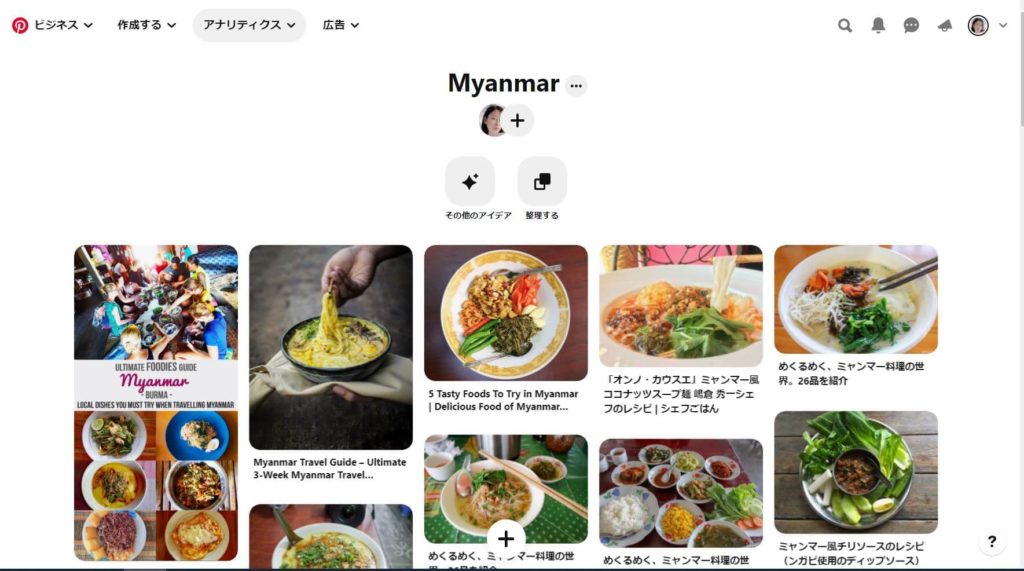Tap 整理する organize button
The image size is (1024, 571).
pos(542,182)
